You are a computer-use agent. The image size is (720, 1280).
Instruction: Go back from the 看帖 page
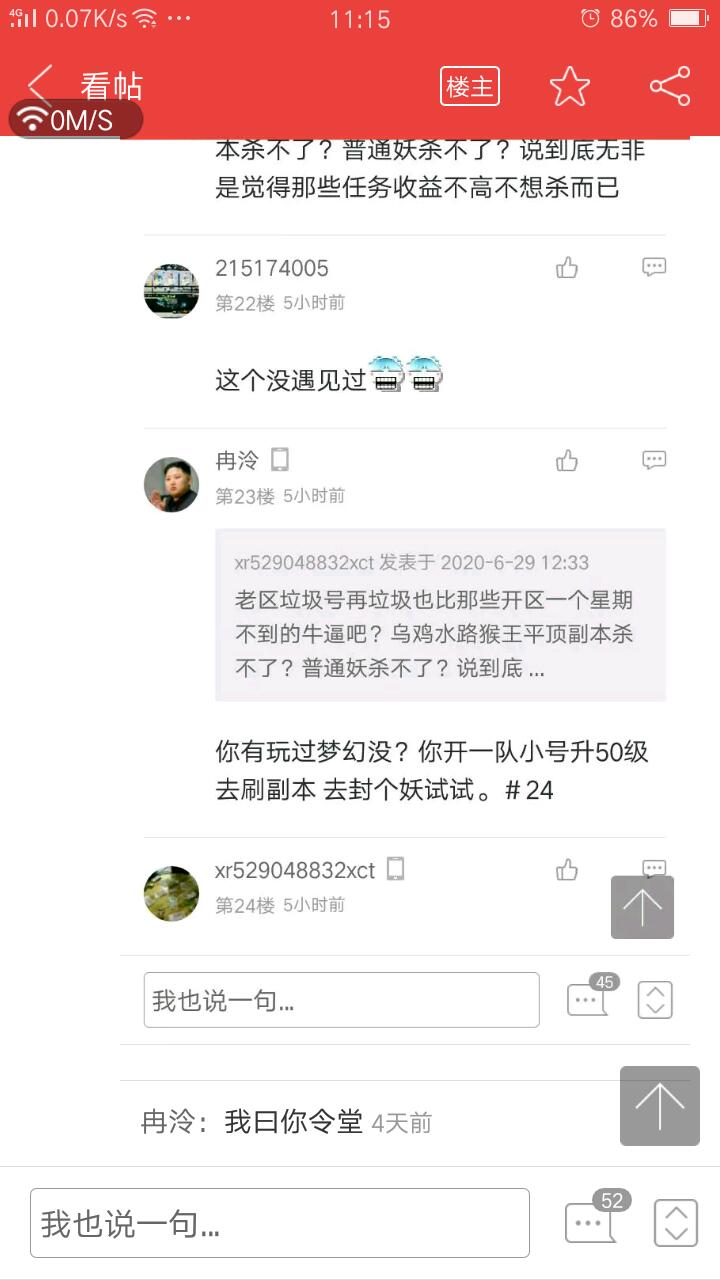point(40,87)
